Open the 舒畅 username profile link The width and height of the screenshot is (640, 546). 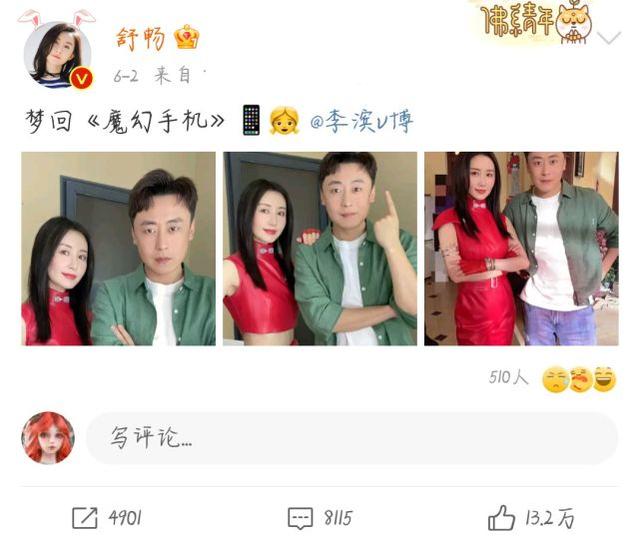143,38
